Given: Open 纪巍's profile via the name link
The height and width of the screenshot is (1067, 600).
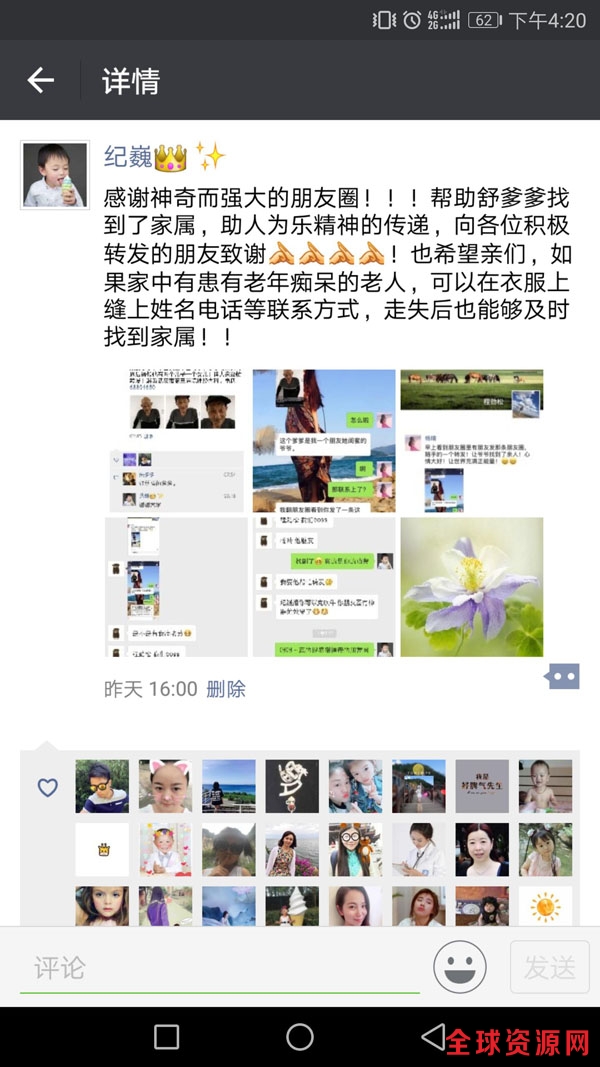Looking at the screenshot, I should pyautogui.click(x=128, y=157).
